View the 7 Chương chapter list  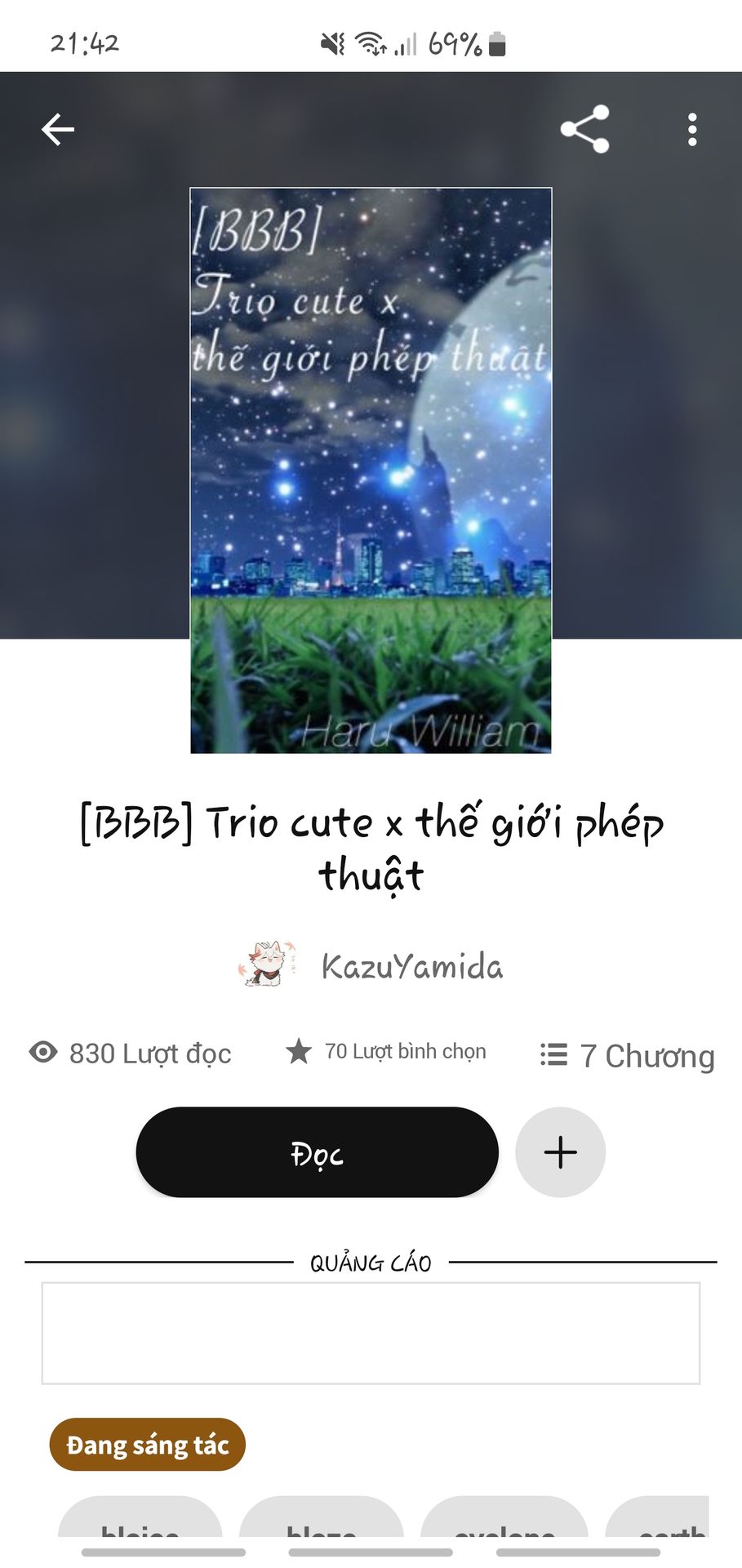point(627,1055)
